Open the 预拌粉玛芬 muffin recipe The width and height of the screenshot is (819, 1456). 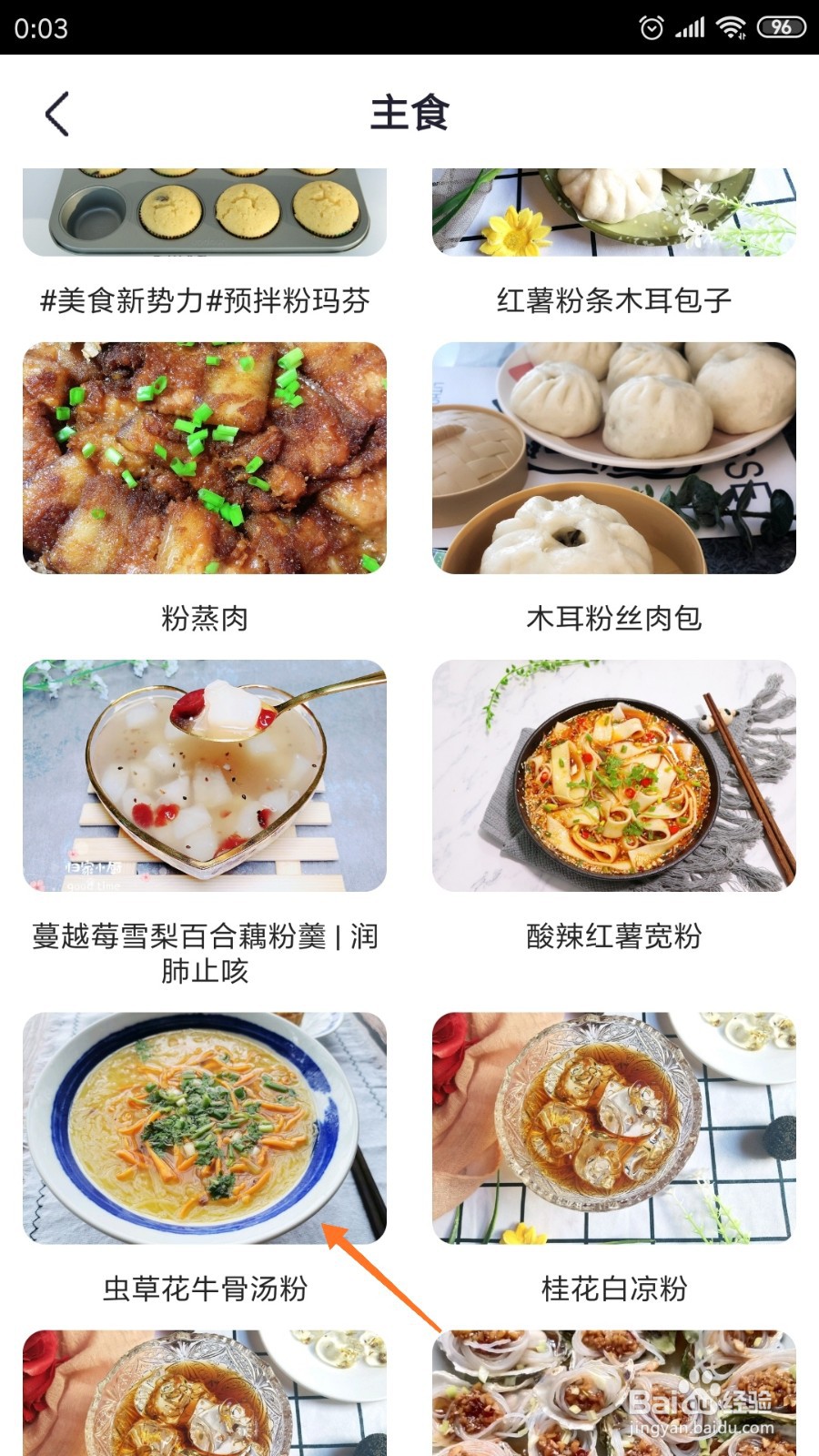pyautogui.click(x=205, y=242)
